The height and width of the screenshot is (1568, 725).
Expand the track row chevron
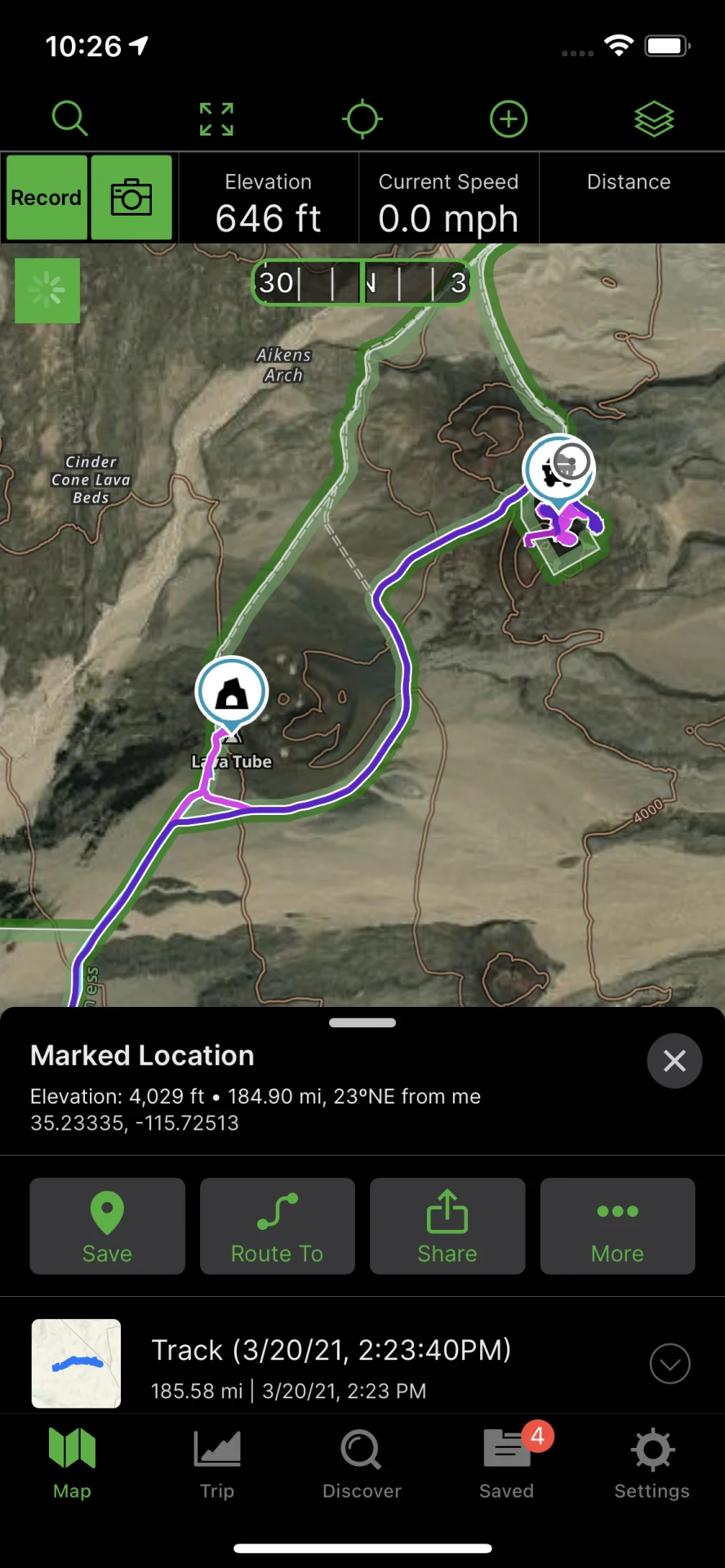pos(669,1364)
